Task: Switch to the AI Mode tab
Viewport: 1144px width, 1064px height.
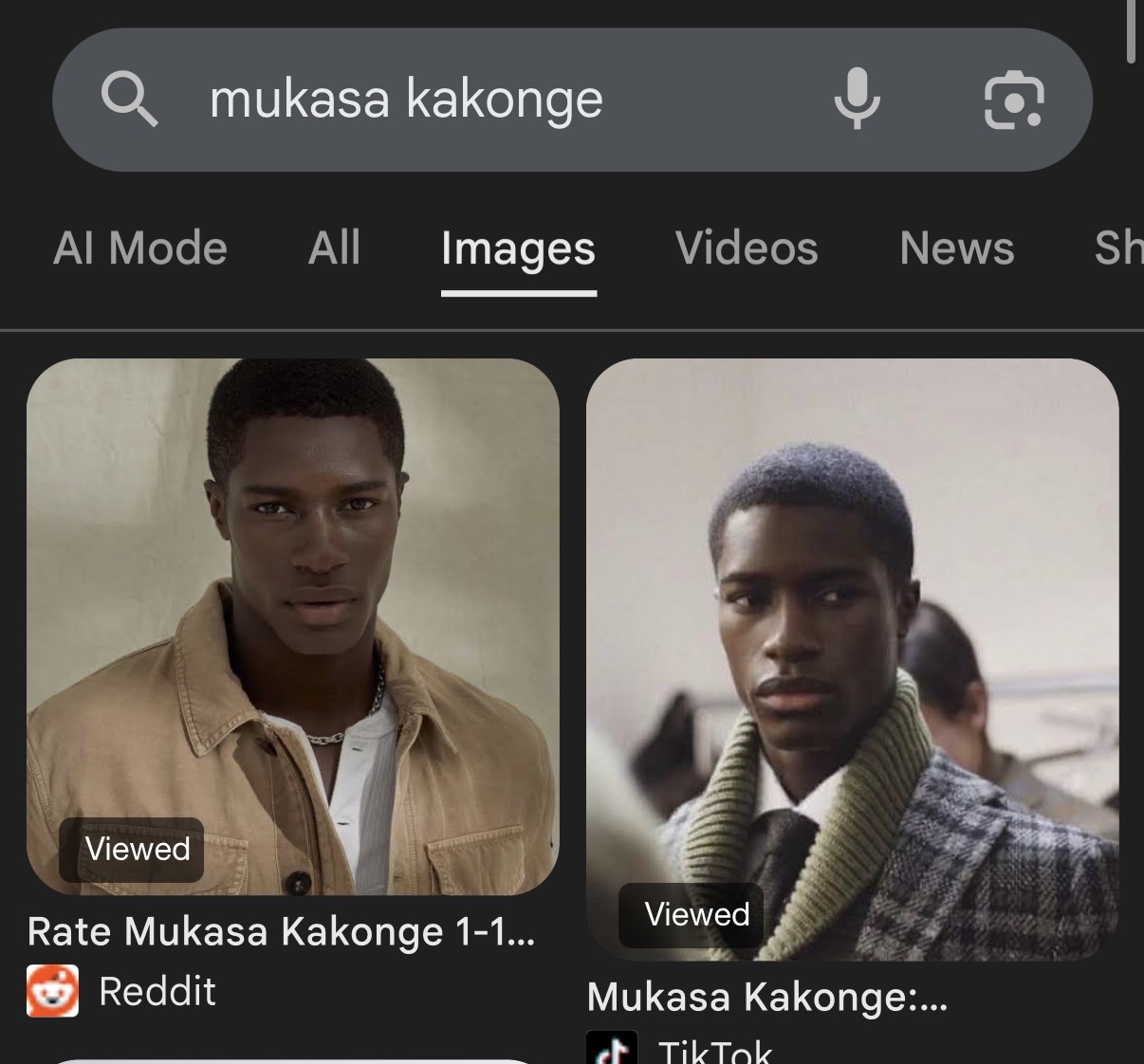Action: coord(140,248)
